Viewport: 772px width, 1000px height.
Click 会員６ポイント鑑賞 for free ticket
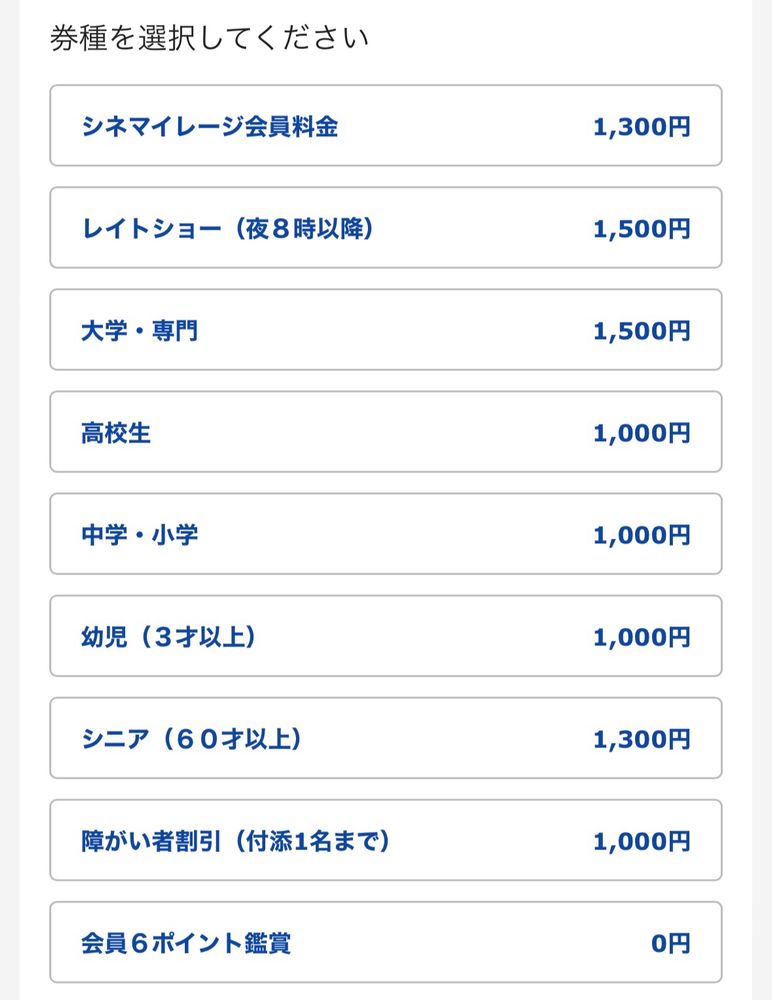pyautogui.click(x=385, y=941)
